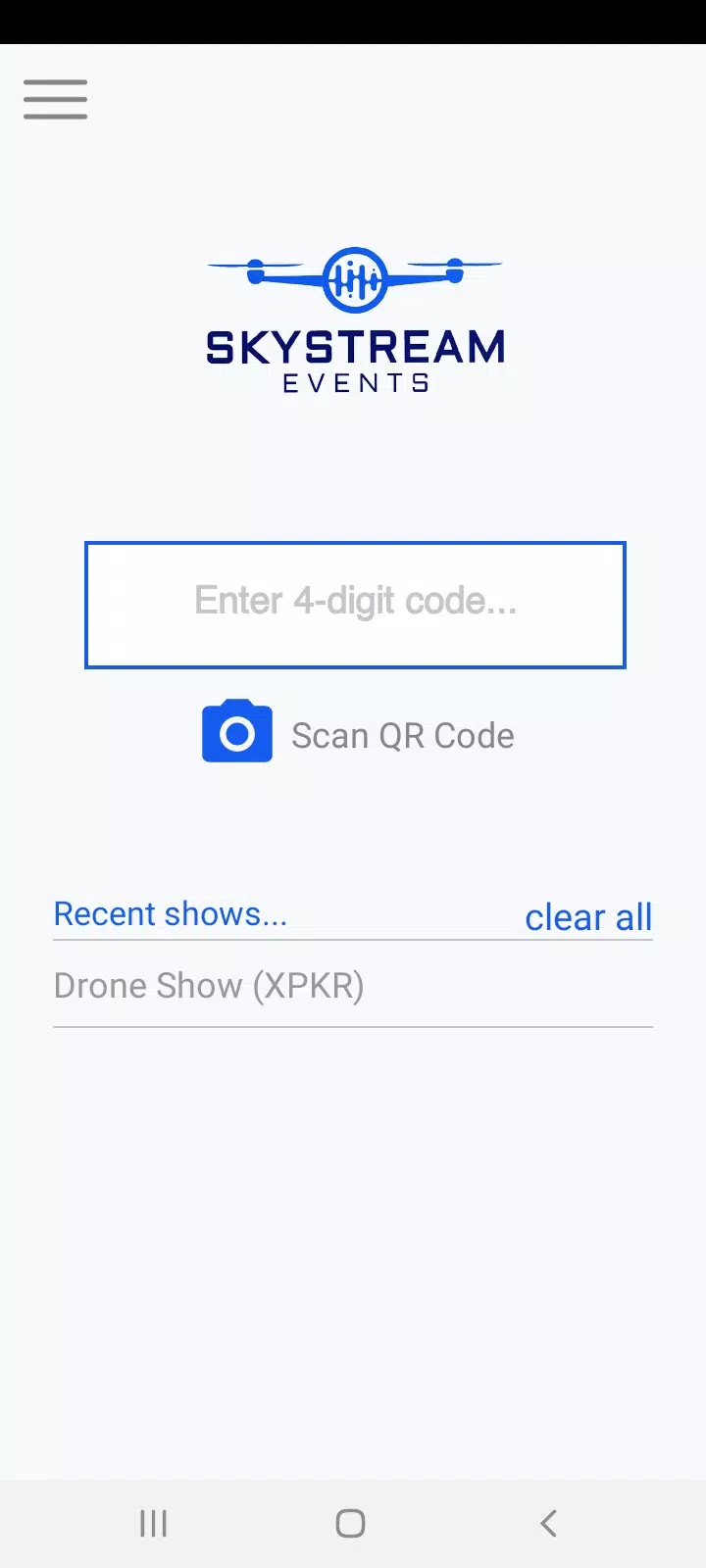Open recent apps from the navigation bar
706x1568 pixels.
[153, 1523]
